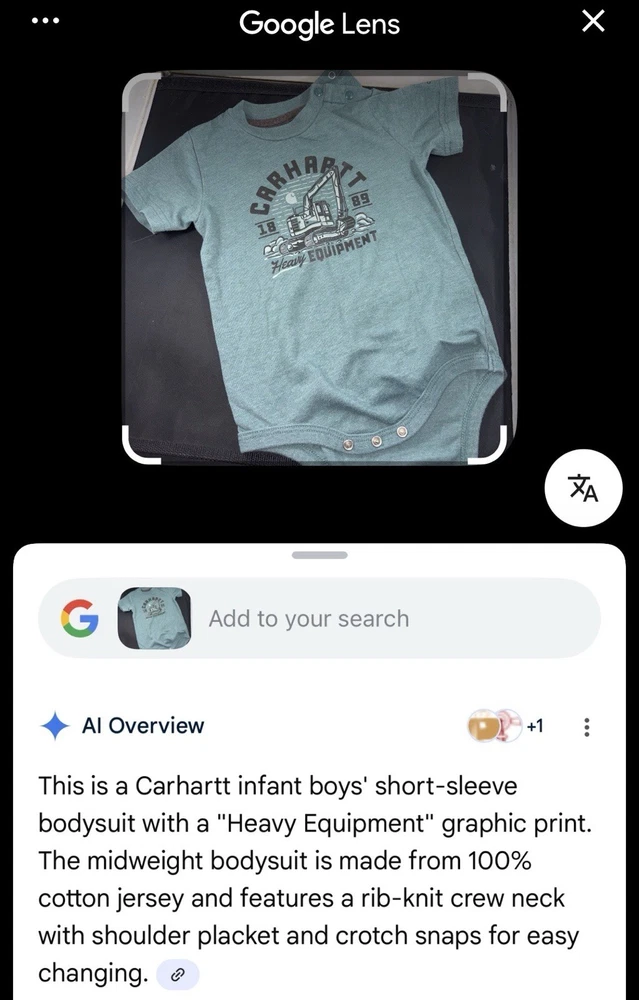Open AI Overview options menu

click(587, 727)
